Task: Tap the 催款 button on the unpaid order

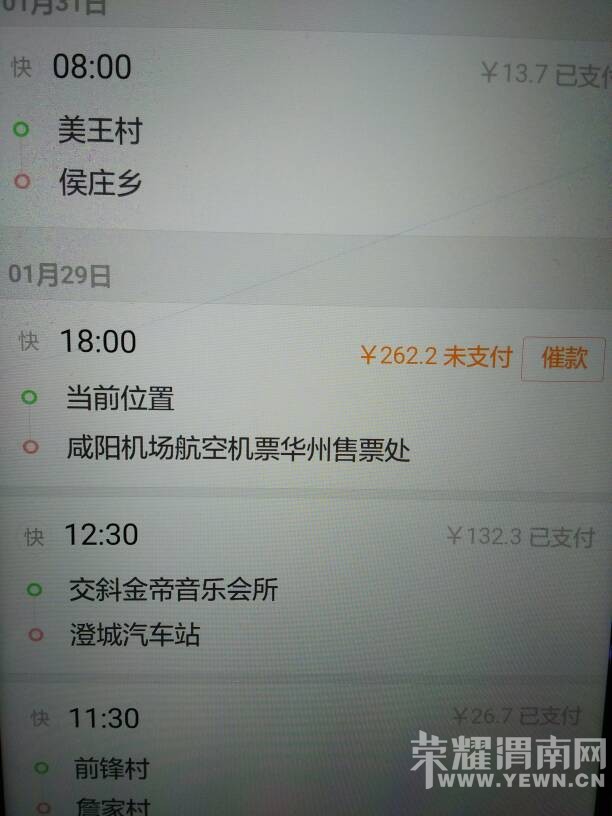Action: pyautogui.click(x=563, y=358)
